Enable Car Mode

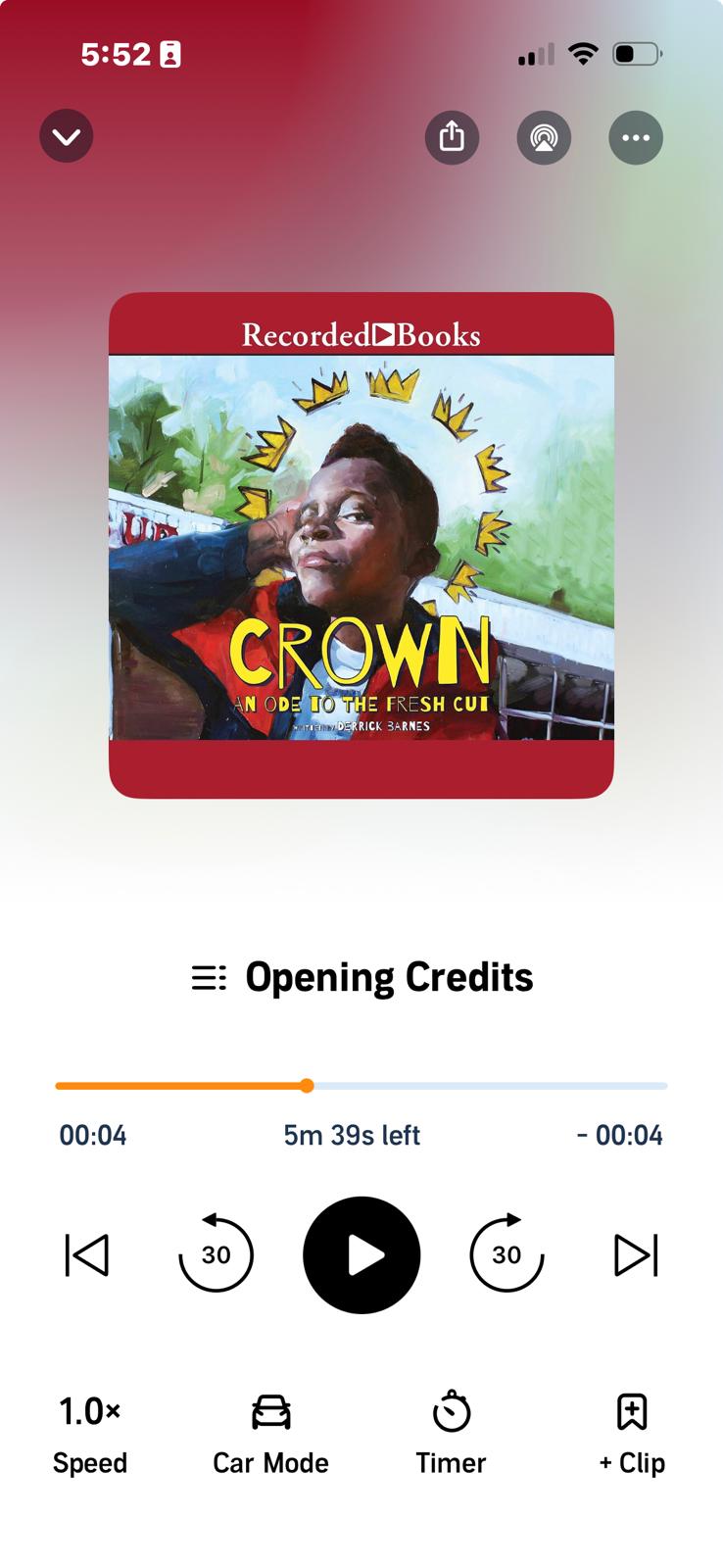click(x=269, y=1431)
